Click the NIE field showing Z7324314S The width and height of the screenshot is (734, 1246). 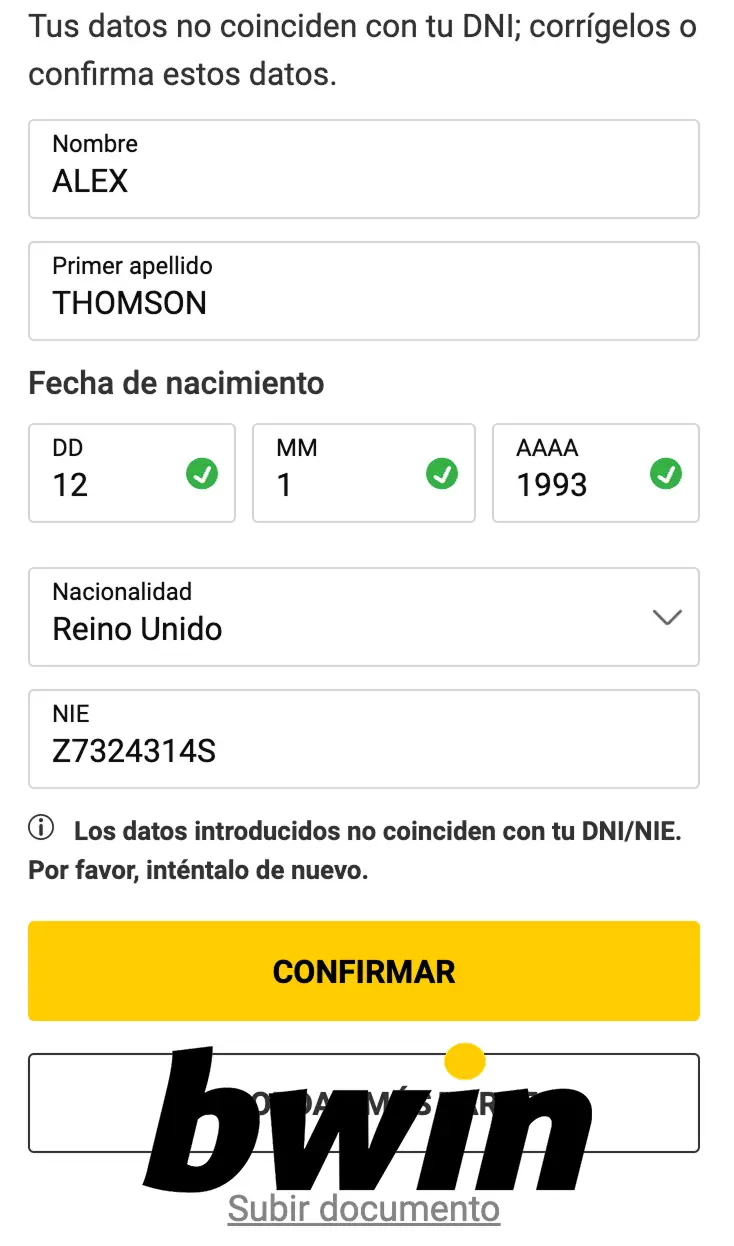click(x=364, y=739)
